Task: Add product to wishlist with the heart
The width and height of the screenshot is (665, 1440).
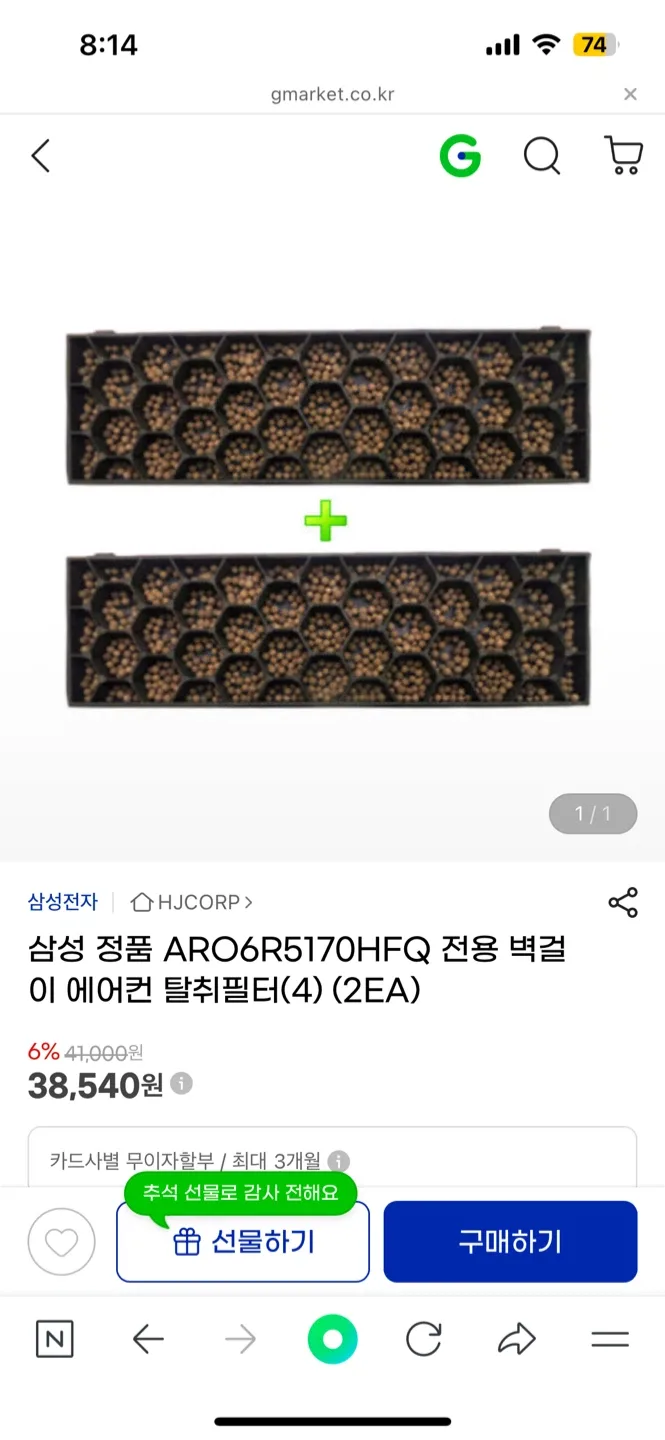Action: (62, 1242)
